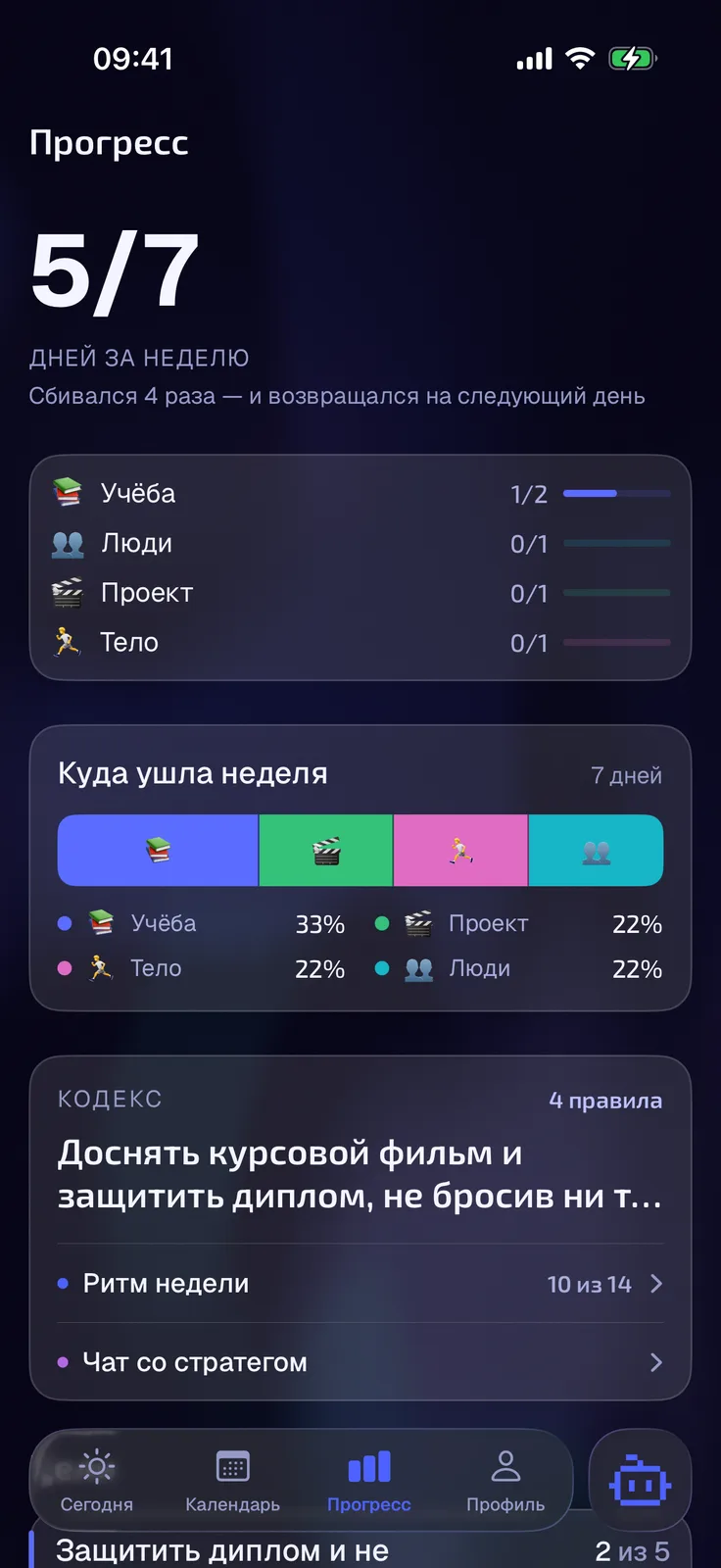Open the Ритм недели row
This screenshot has height=1568, width=721.
[x=360, y=1284]
